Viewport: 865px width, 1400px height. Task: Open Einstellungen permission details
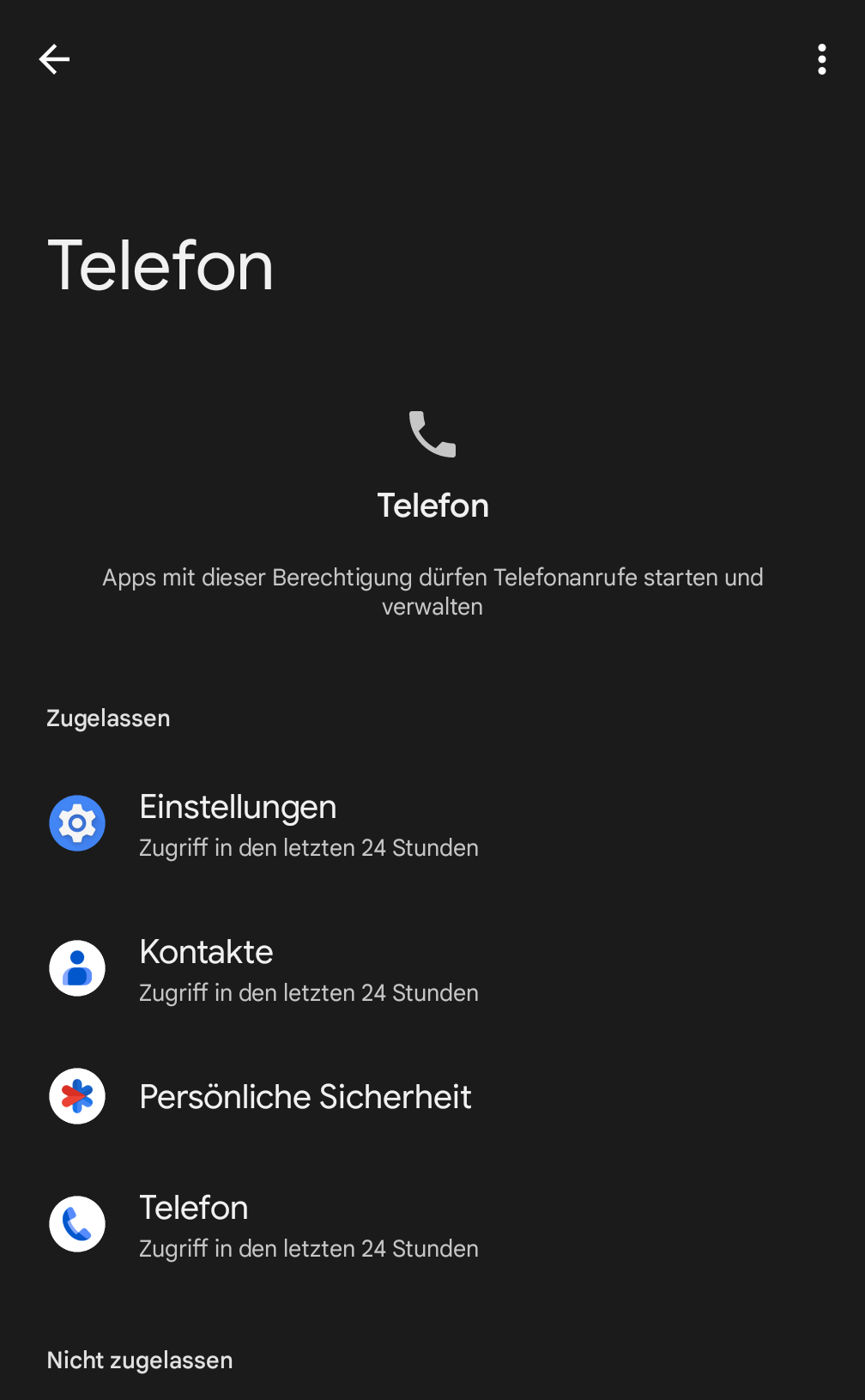(309, 824)
